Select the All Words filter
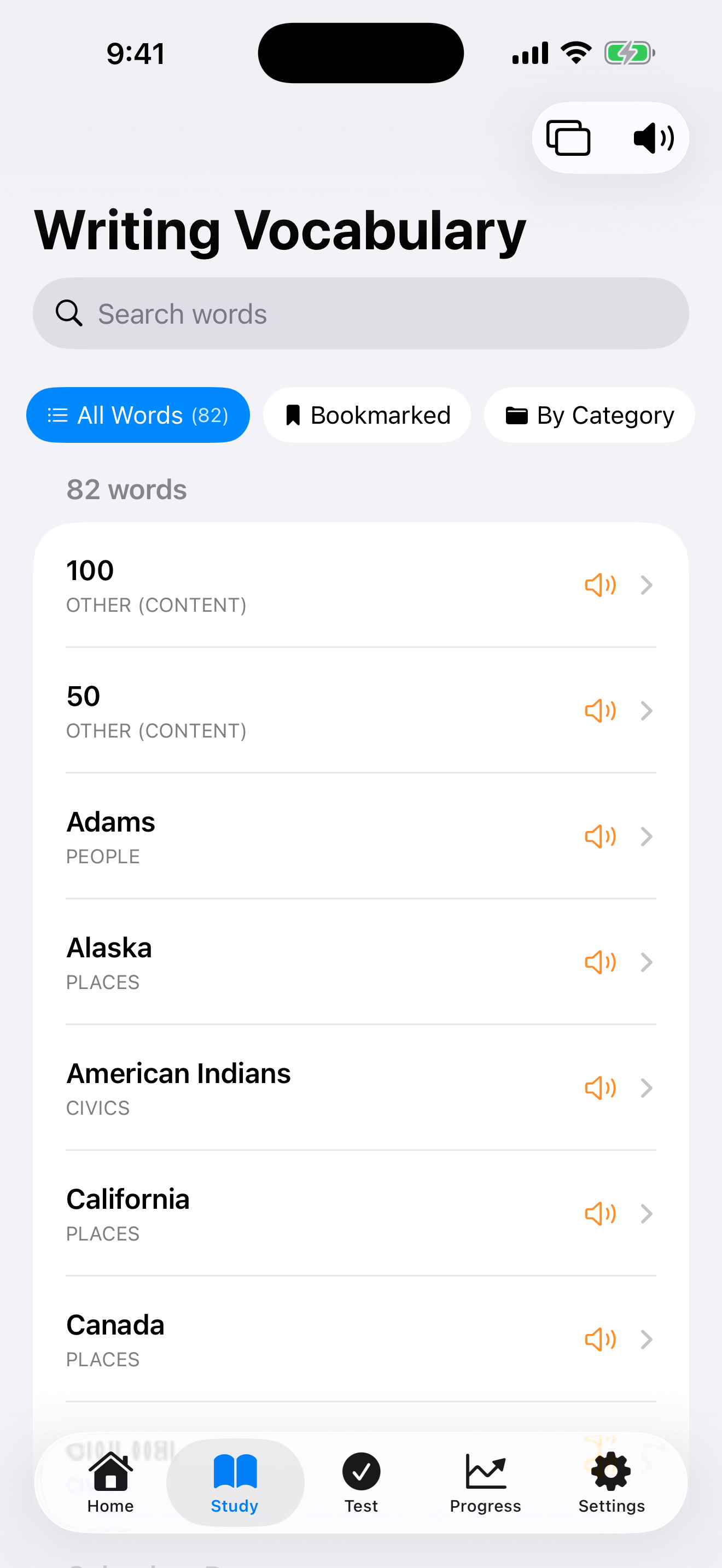The image size is (722, 1568). pos(138,414)
